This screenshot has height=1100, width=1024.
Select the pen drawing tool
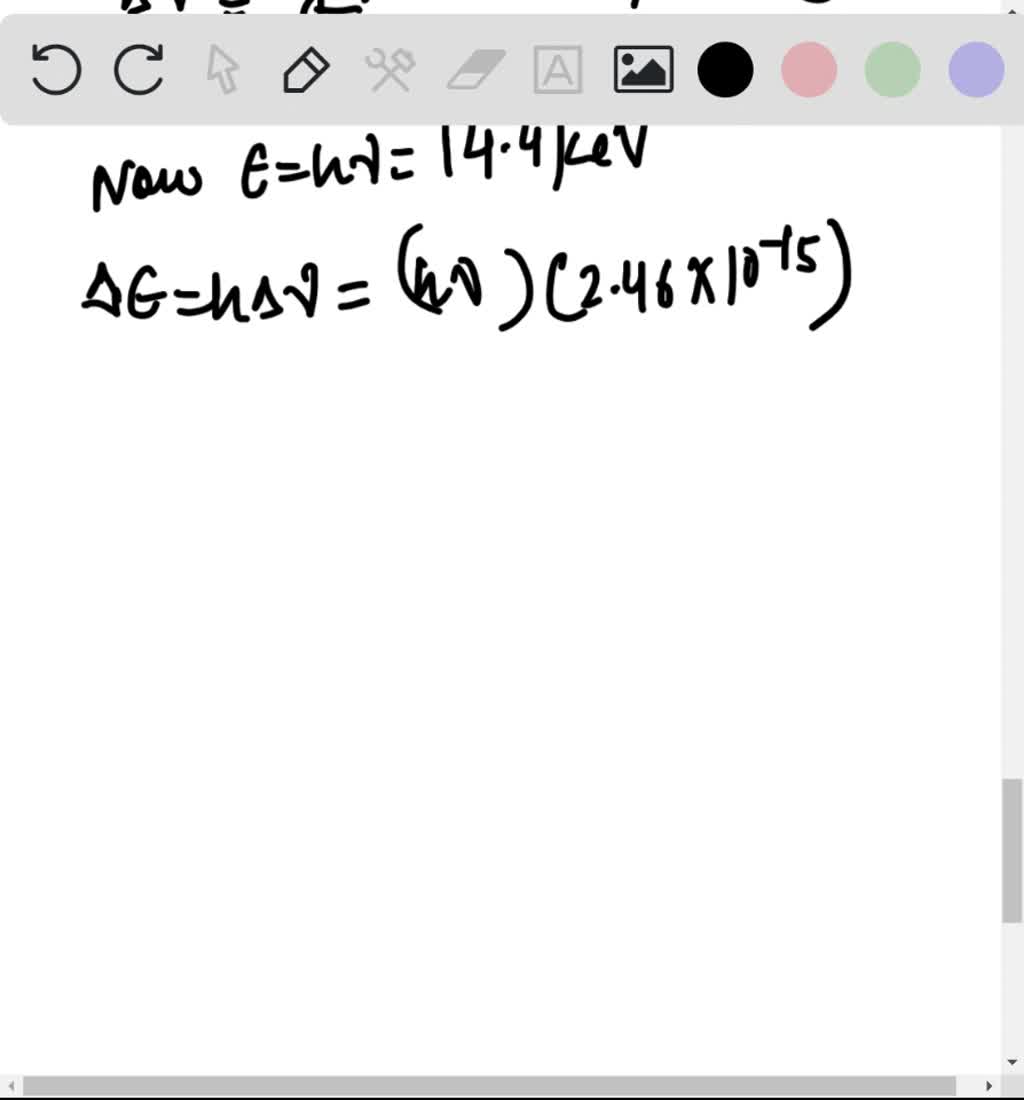click(x=306, y=70)
